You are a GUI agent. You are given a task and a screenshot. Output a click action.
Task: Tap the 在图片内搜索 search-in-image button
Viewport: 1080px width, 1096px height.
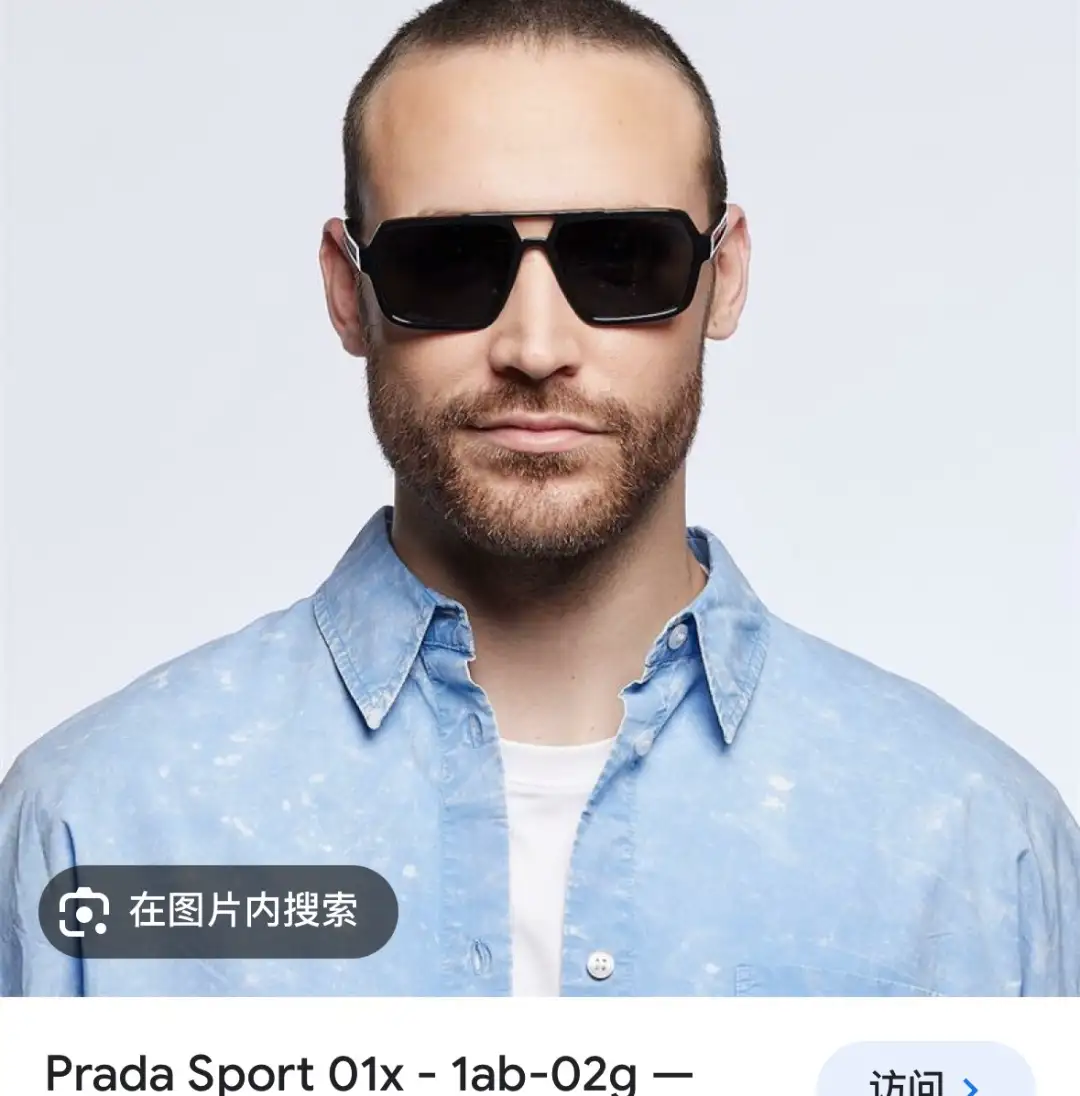click(218, 911)
